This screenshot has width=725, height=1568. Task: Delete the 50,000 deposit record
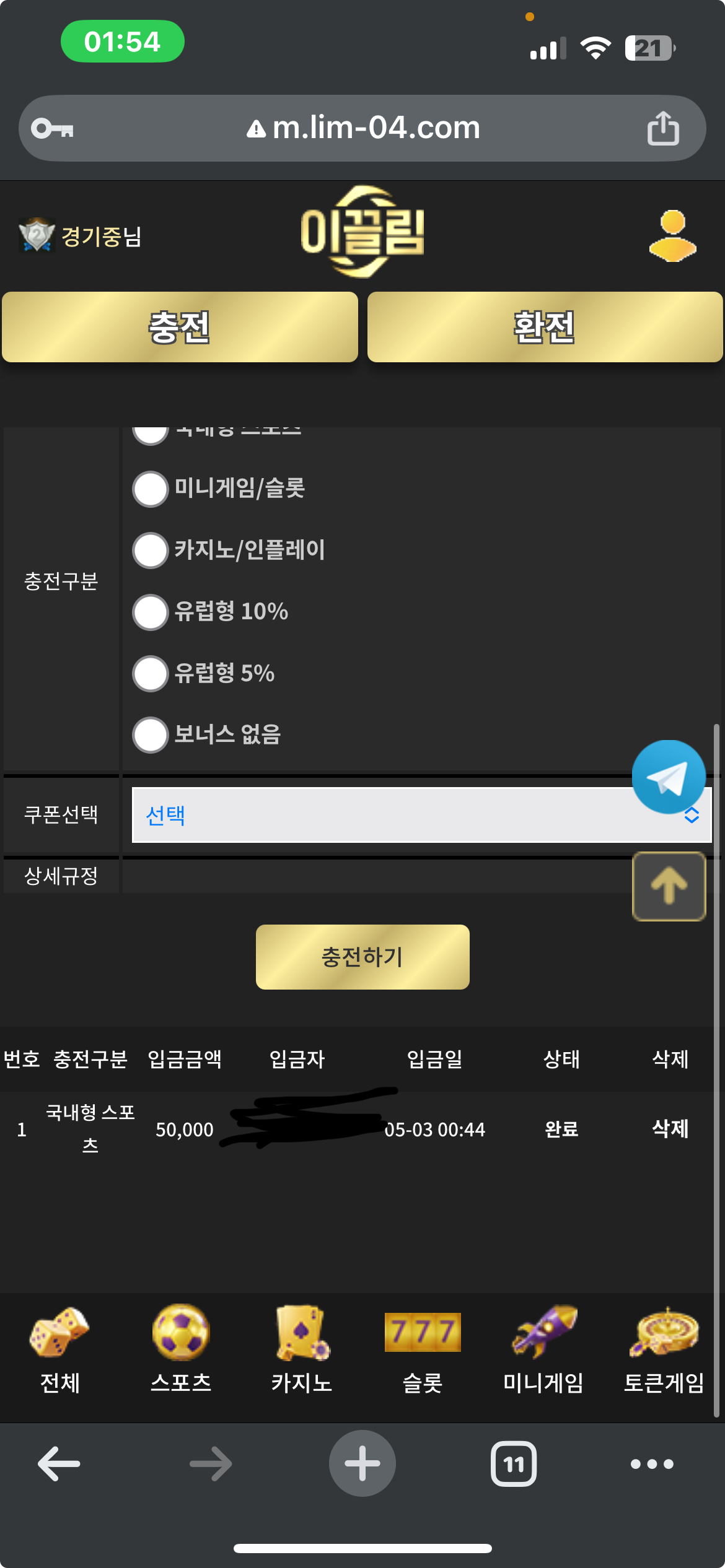[x=670, y=1128]
